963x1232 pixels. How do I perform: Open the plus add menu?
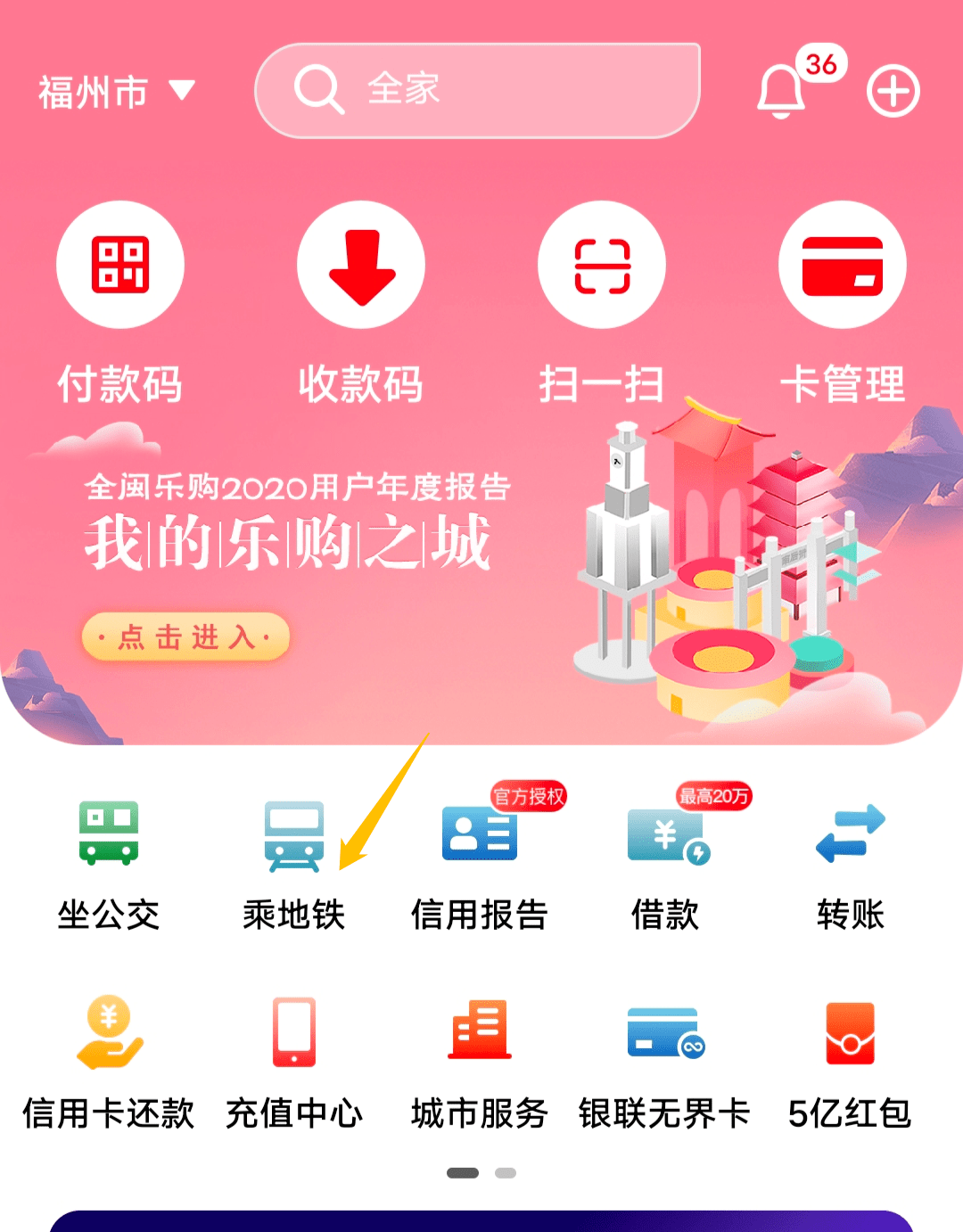tap(893, 90)
